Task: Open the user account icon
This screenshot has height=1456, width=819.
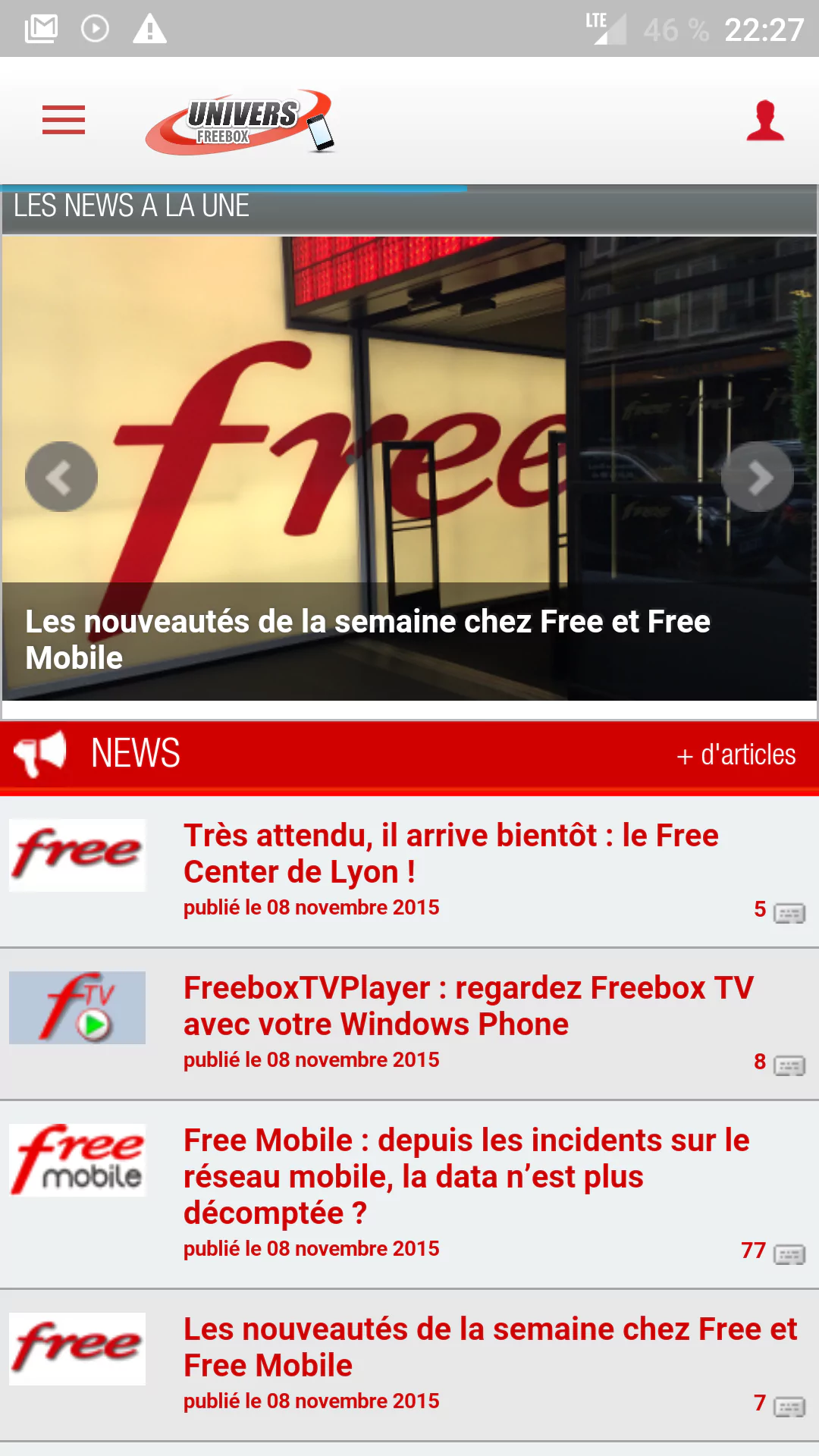Action: tap(764, 121)
